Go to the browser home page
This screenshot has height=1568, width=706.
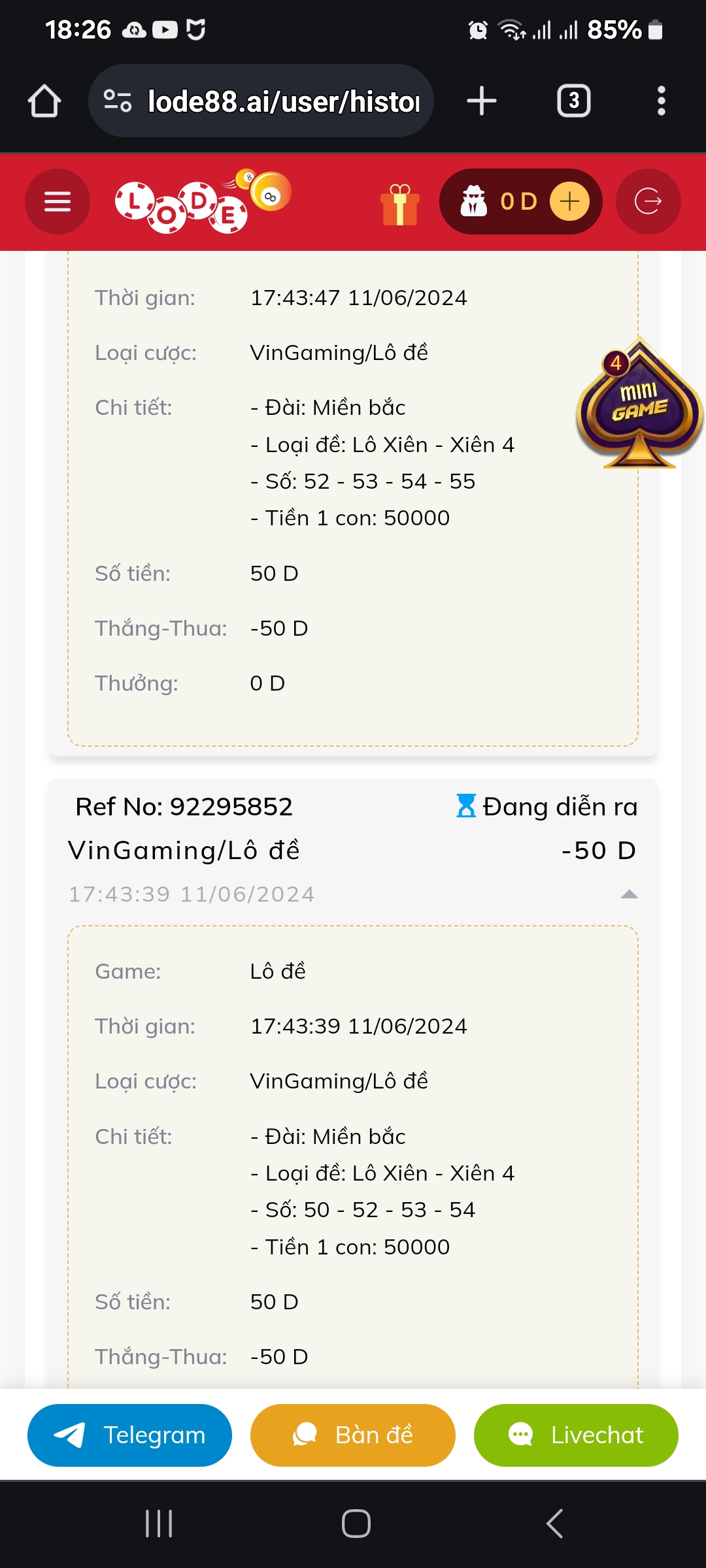tap(44, 101)
